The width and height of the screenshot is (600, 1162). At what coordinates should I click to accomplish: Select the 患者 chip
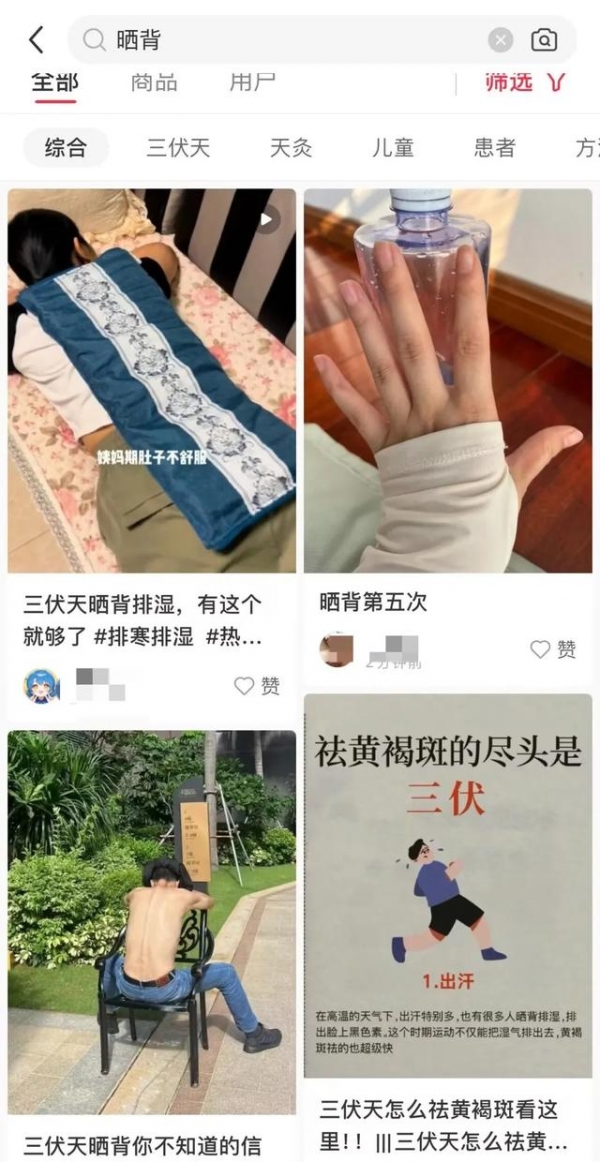click(x=494, y=148)
